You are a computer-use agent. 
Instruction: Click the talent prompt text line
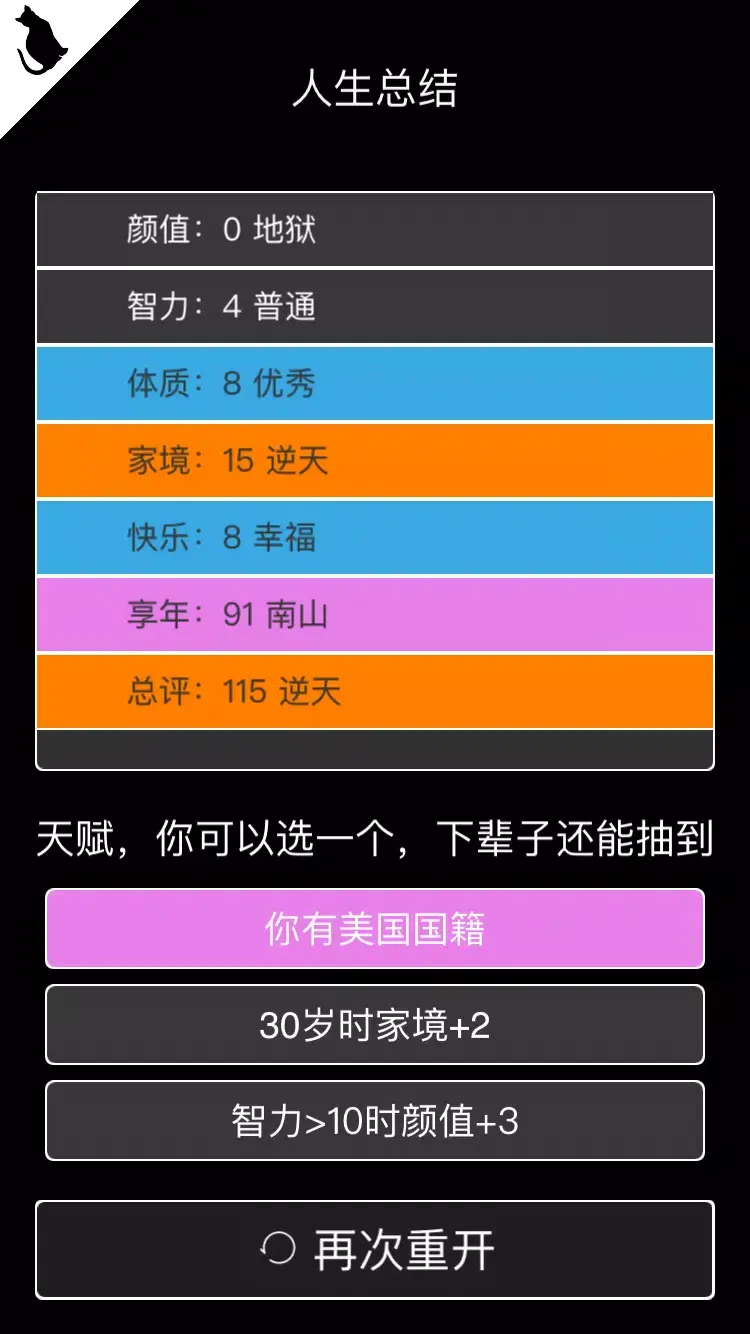(374, 840)
